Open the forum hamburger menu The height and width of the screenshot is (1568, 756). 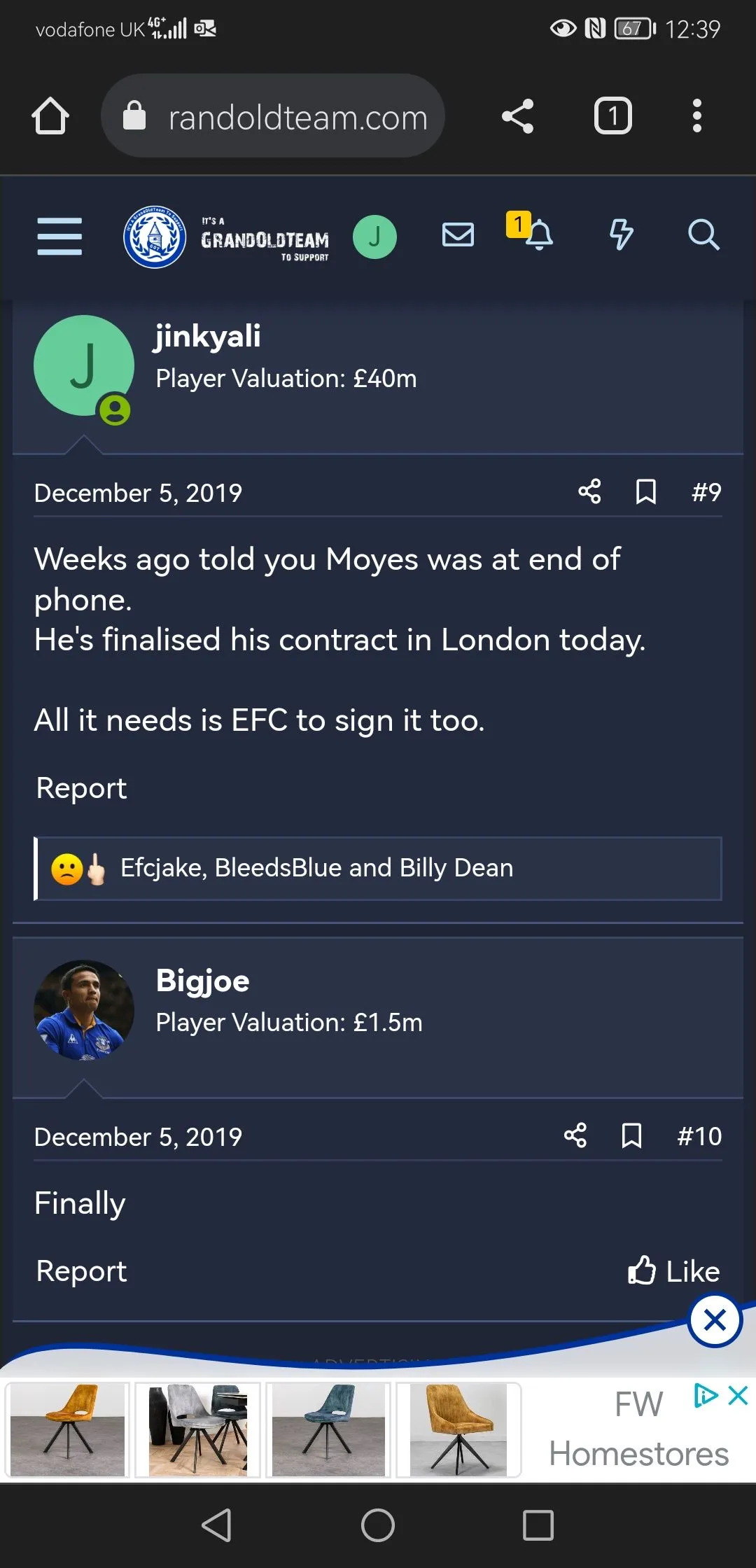(x=59, y=236)
